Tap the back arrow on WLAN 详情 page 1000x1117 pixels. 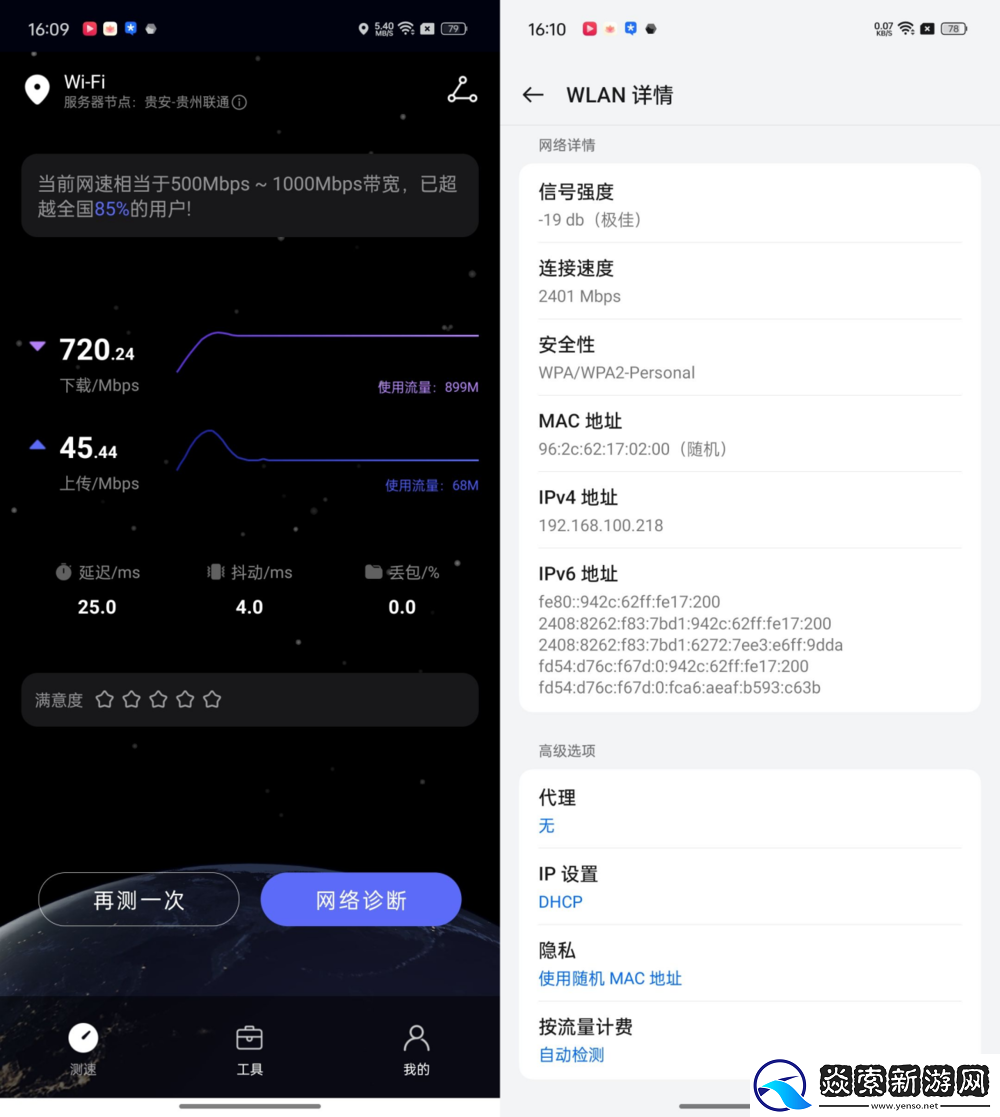tap(533, 95)
